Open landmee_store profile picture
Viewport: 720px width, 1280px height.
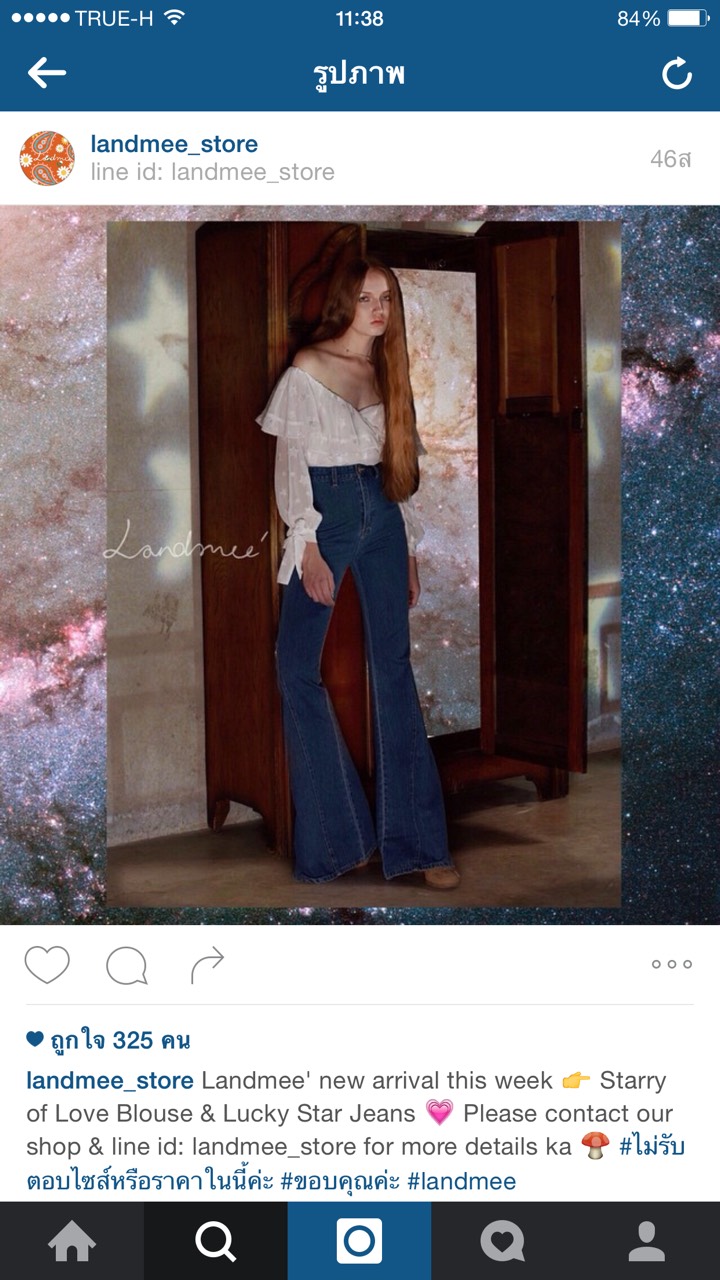coord(47,158)
